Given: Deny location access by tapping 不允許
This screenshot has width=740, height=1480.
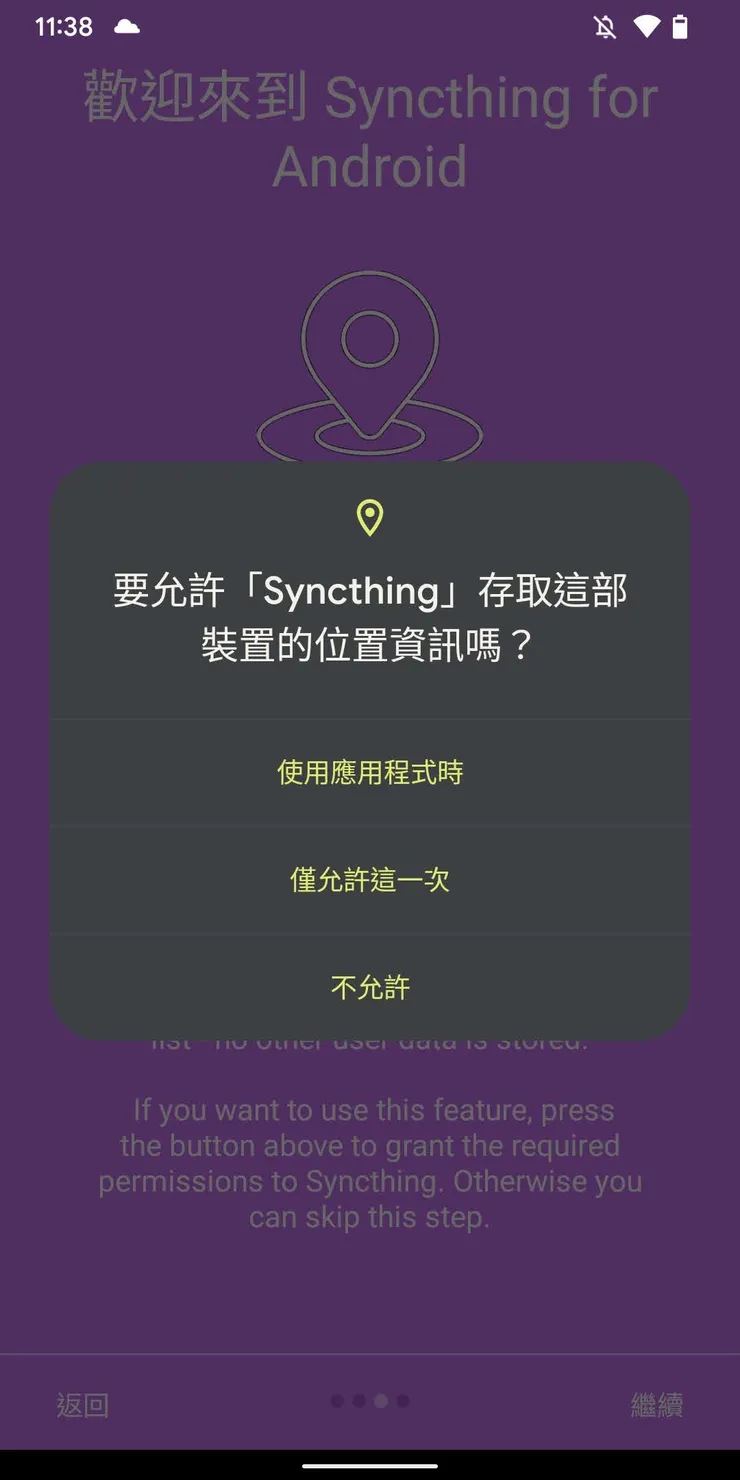Looking at the screenshot, I should (x=370, y=987).
